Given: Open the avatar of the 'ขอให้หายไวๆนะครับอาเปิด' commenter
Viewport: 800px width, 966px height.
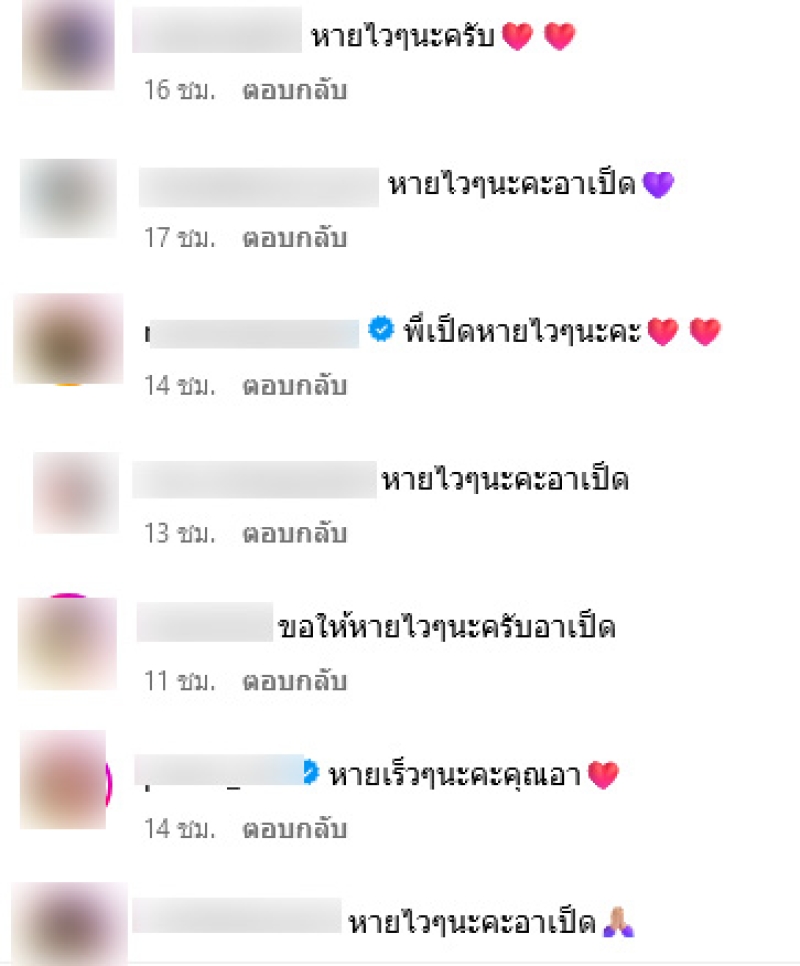Looking at the screenshot, I should (68, 643).
